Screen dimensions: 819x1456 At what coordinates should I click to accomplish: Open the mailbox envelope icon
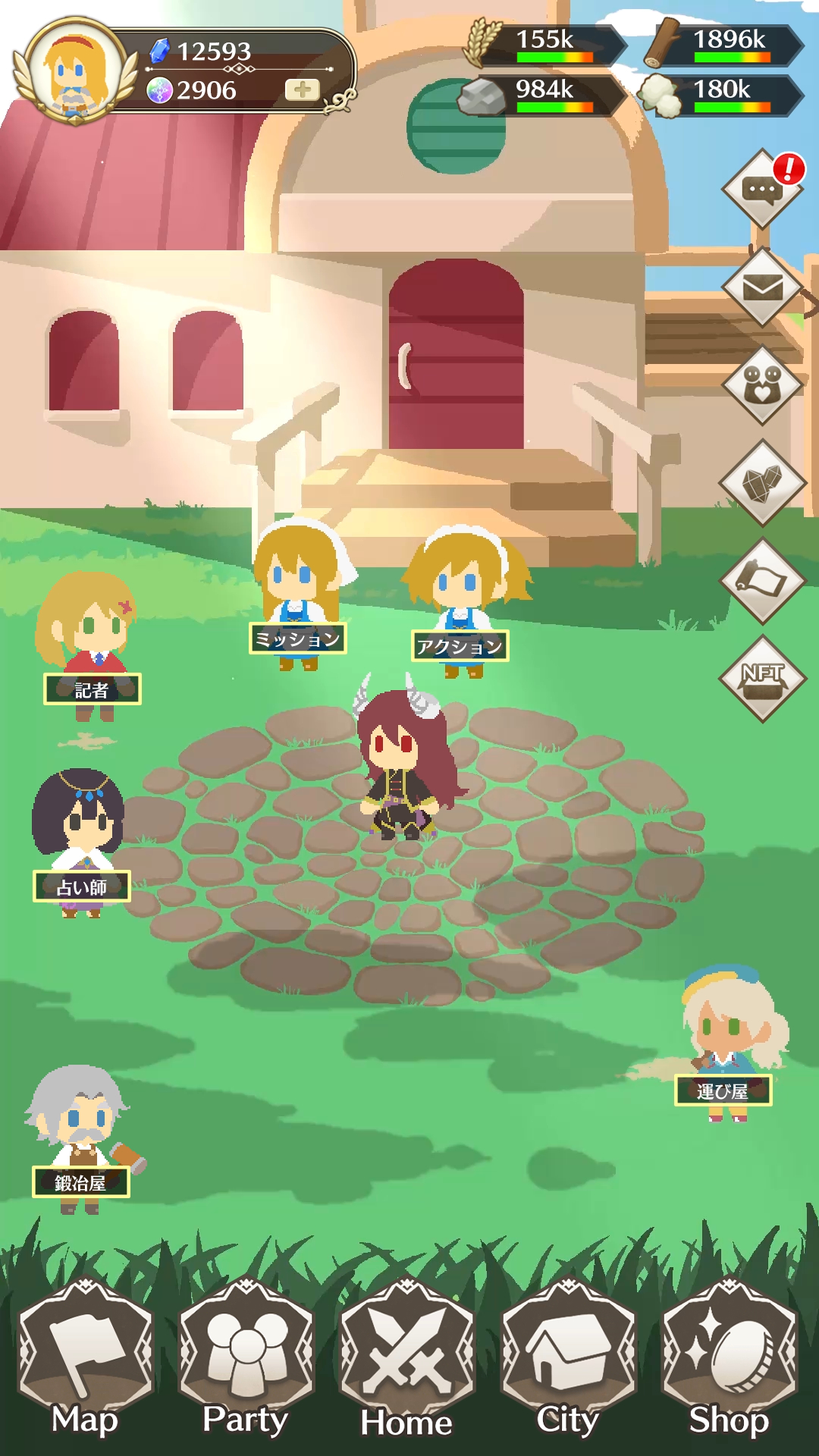pos(763,287)
